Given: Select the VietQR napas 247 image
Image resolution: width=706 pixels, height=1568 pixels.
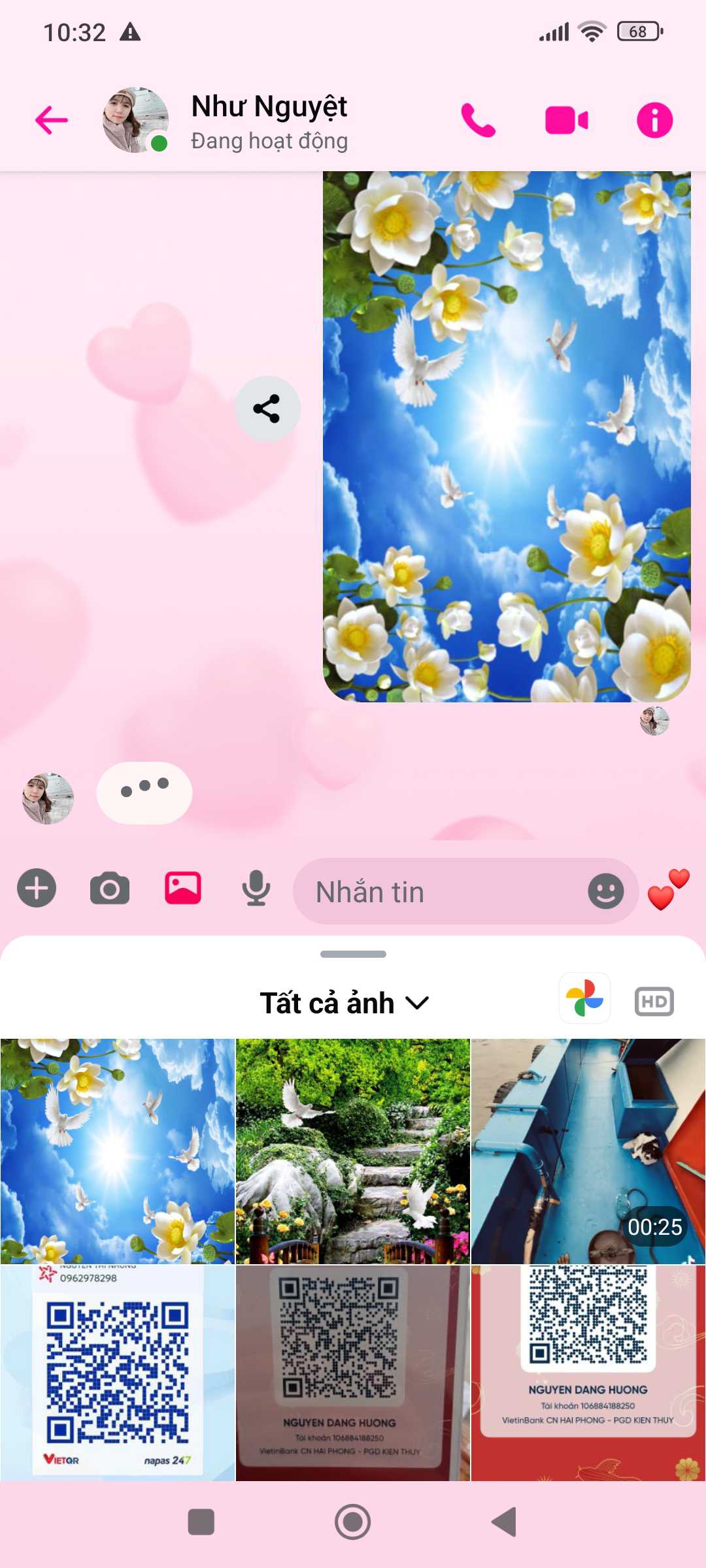Looking at the screenshot, I should click(118, 1372).
